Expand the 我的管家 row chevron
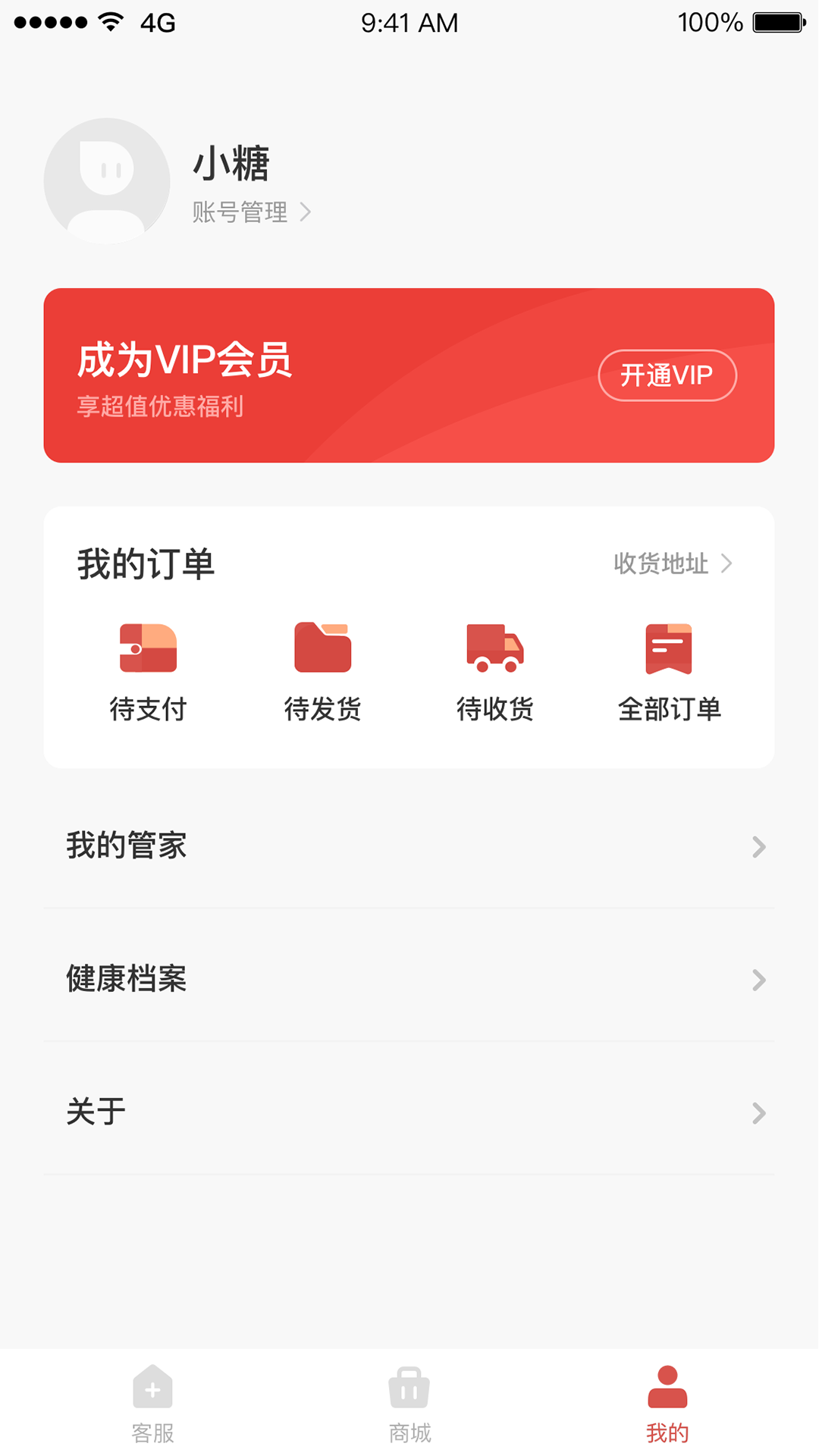The height and width of the screenshot is (1456, 819). [759, 847]
